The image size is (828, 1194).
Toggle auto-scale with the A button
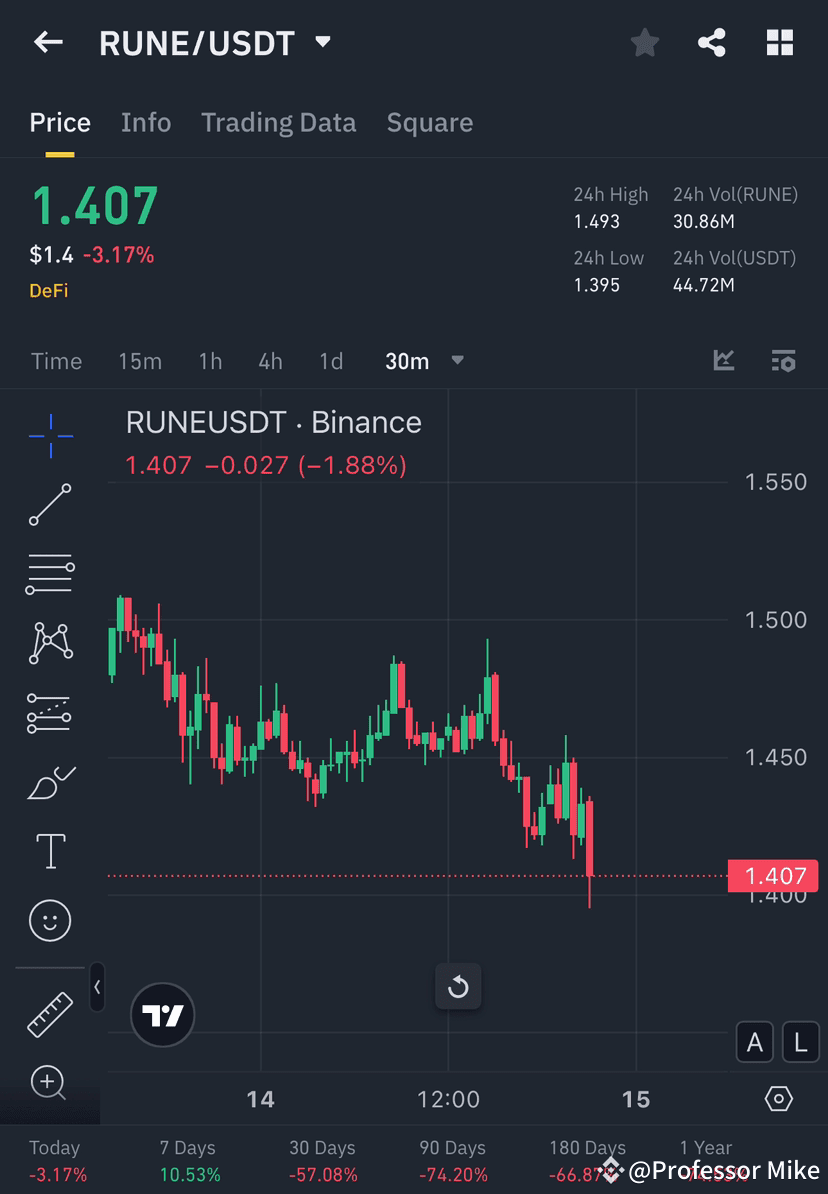pyautogui.click(x=755, y=1042)
